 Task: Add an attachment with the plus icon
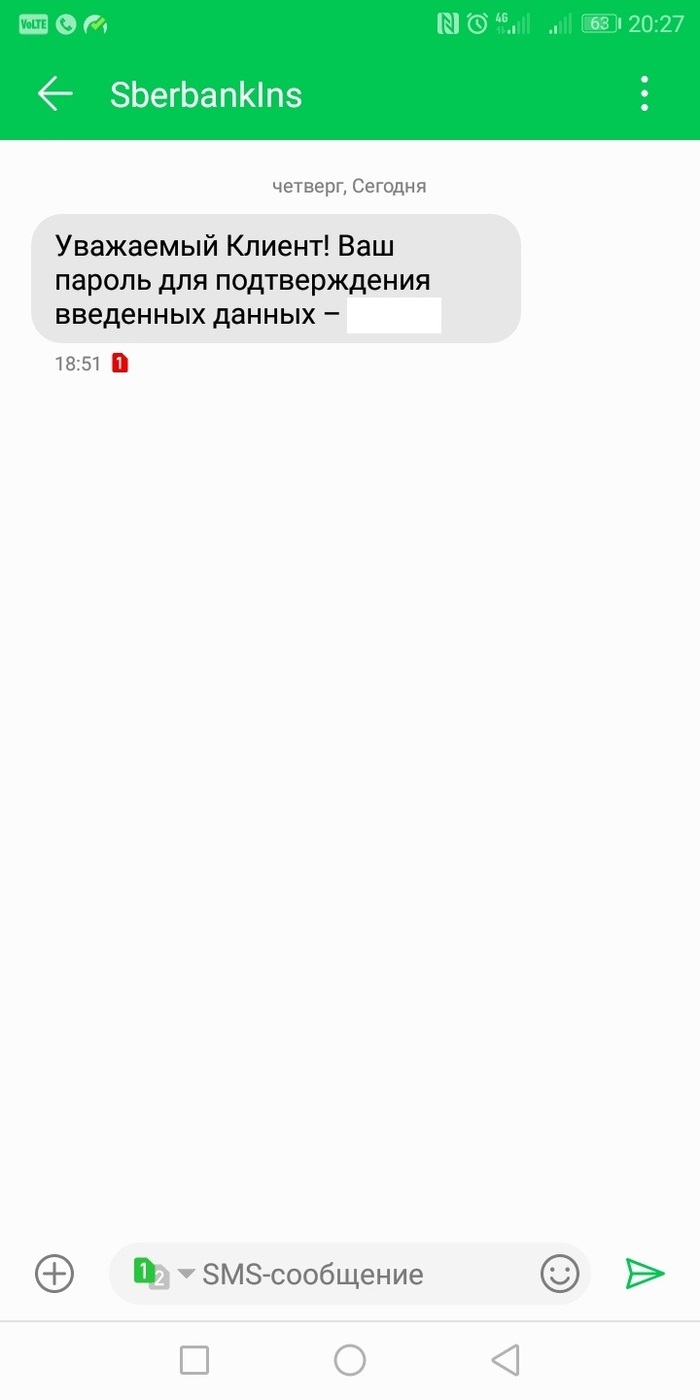pos(54,1274)
